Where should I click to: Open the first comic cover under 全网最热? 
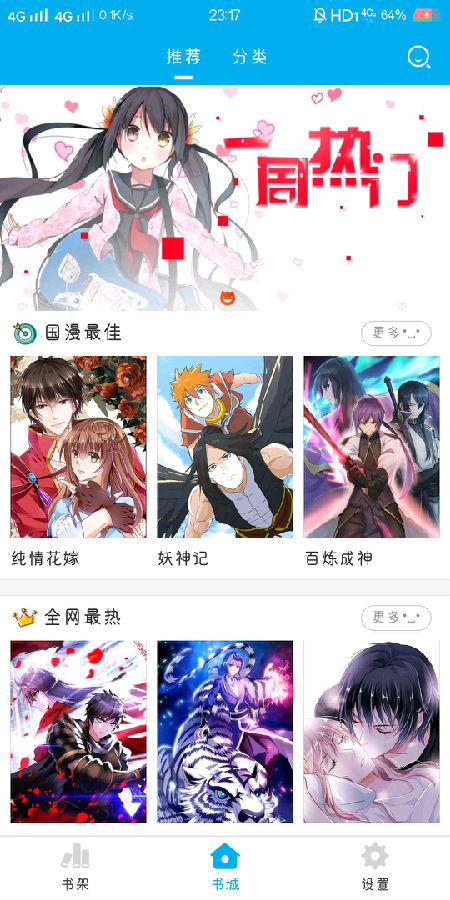click(78, 731)
